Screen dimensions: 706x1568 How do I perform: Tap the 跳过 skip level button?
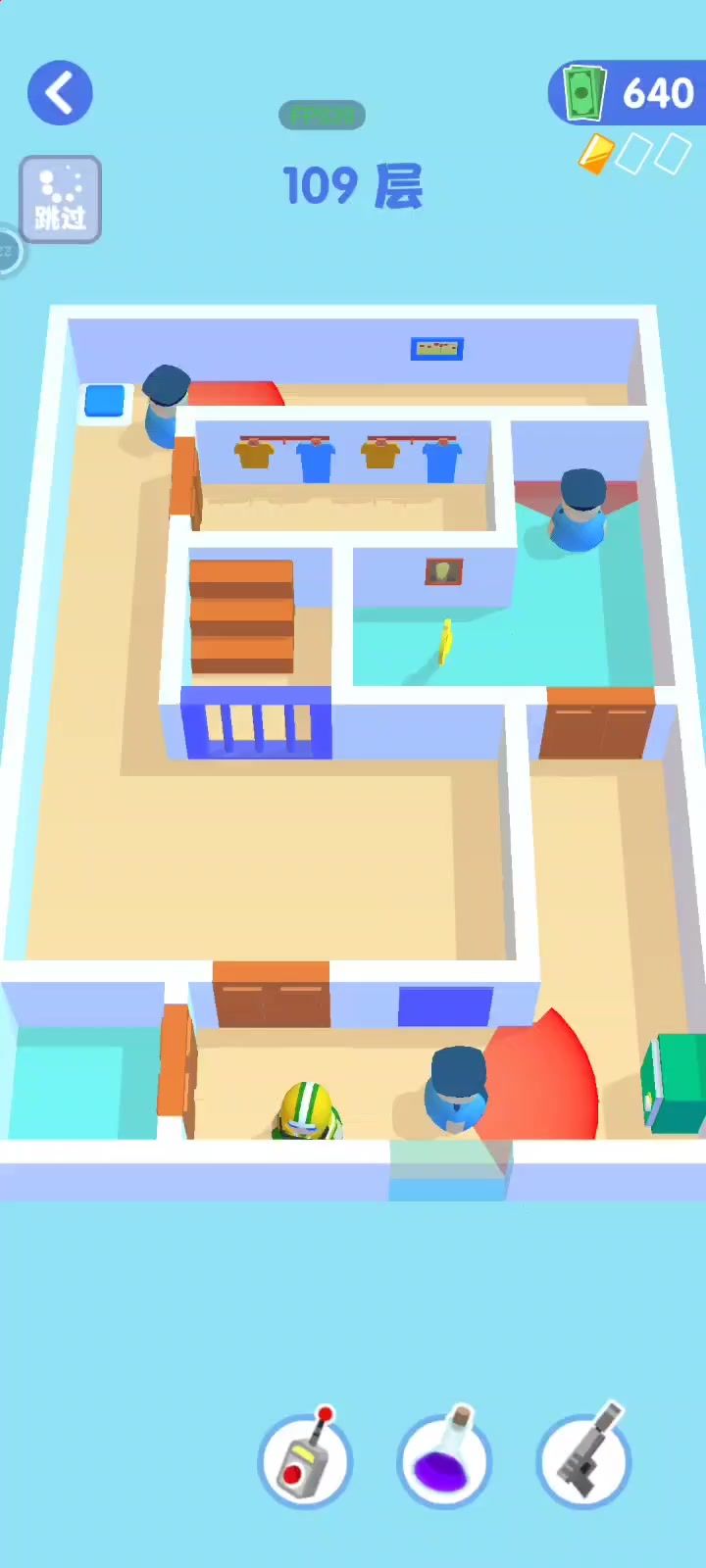click(61, 200)
